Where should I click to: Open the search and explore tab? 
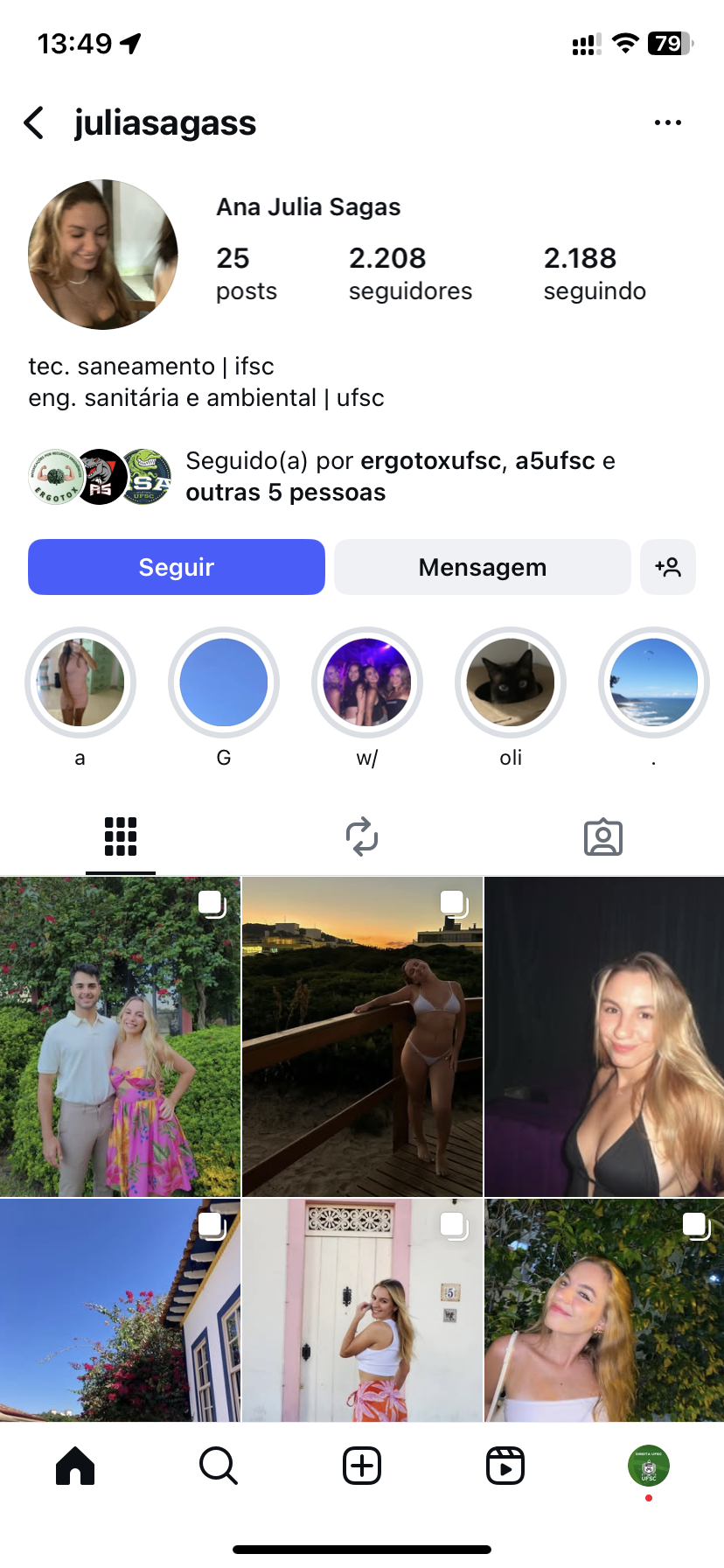coord(219,1466)
